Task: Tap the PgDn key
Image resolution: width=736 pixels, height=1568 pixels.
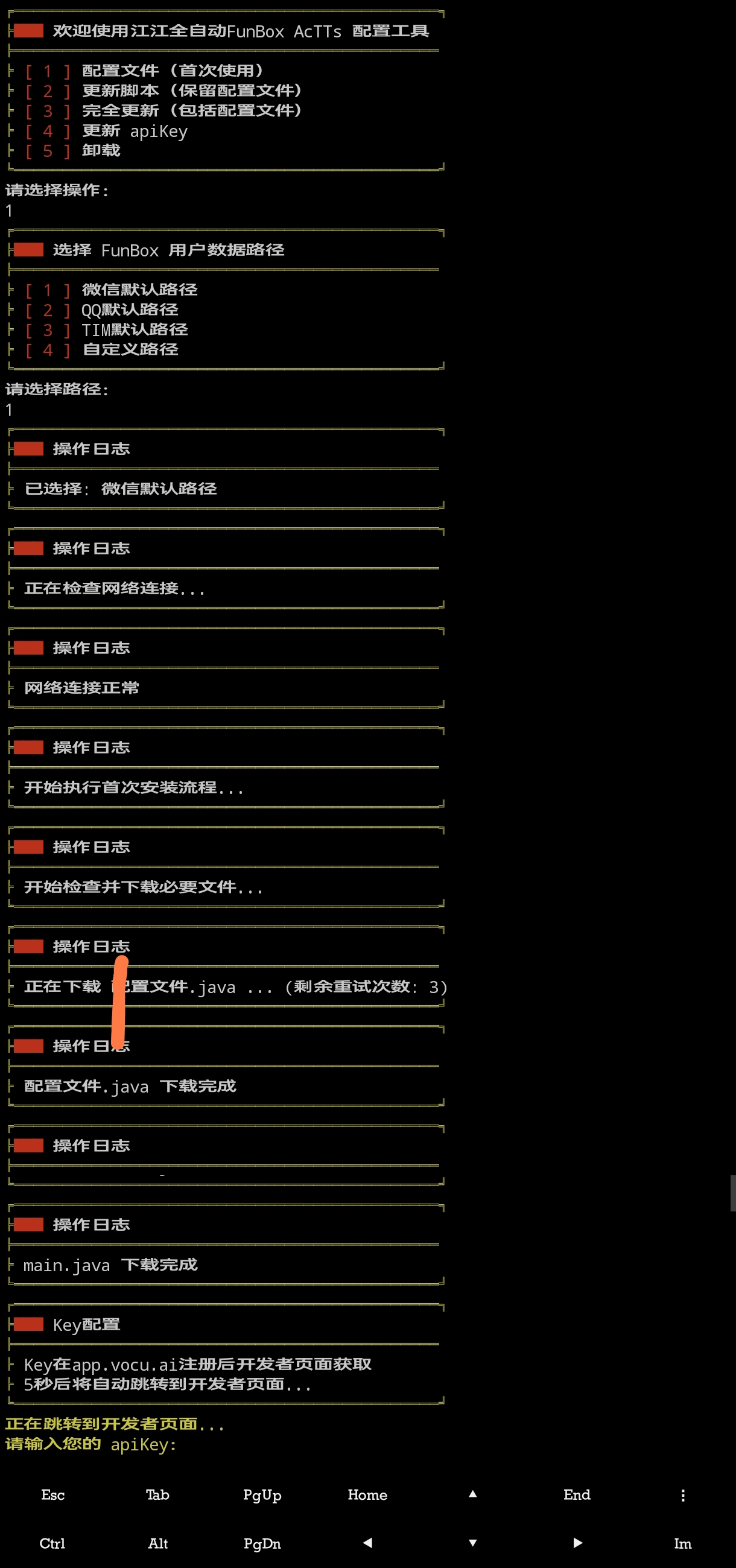Action: [262, 1544]
